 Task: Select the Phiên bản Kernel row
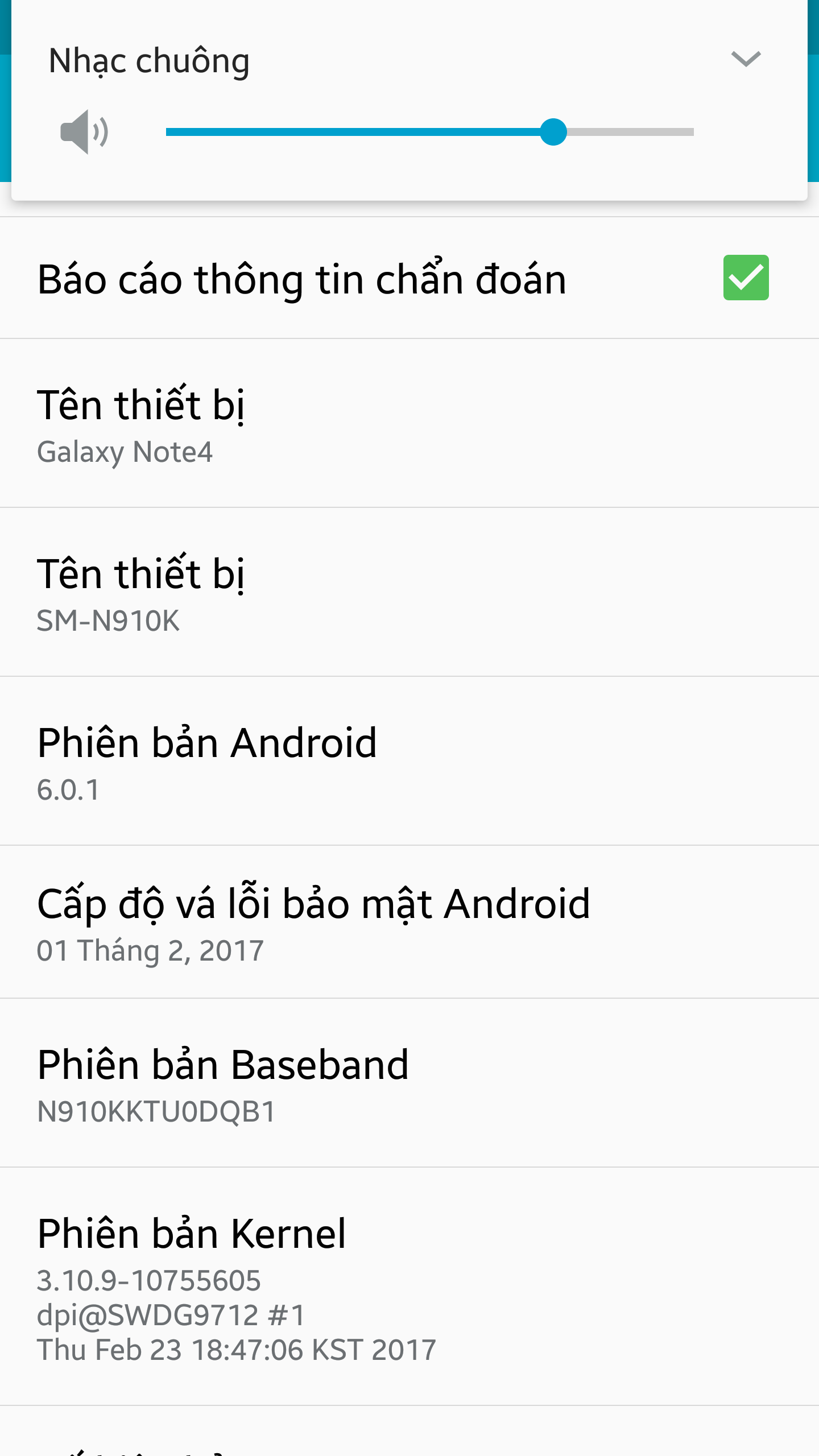coord(409,1287)
